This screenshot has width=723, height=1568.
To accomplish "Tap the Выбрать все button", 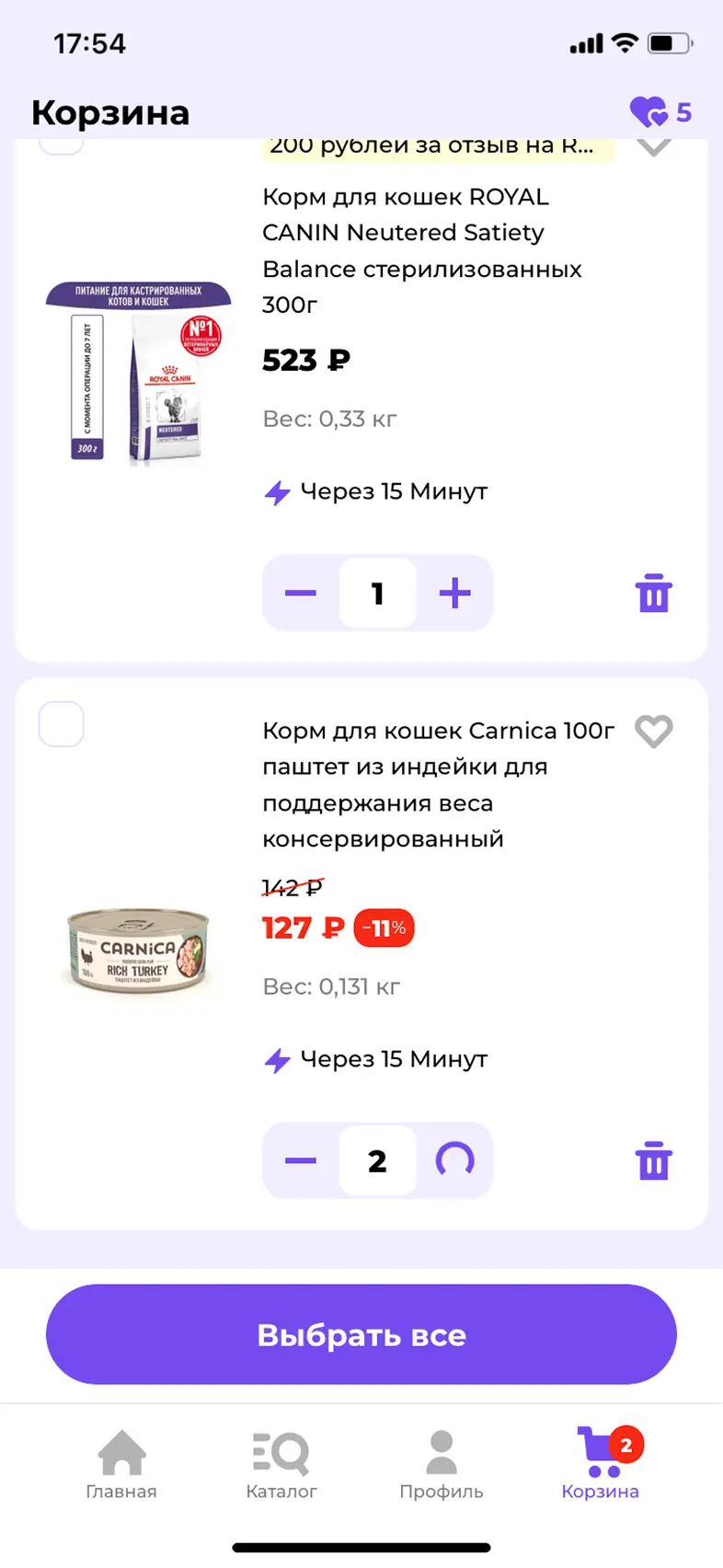I will (361, 1334).
